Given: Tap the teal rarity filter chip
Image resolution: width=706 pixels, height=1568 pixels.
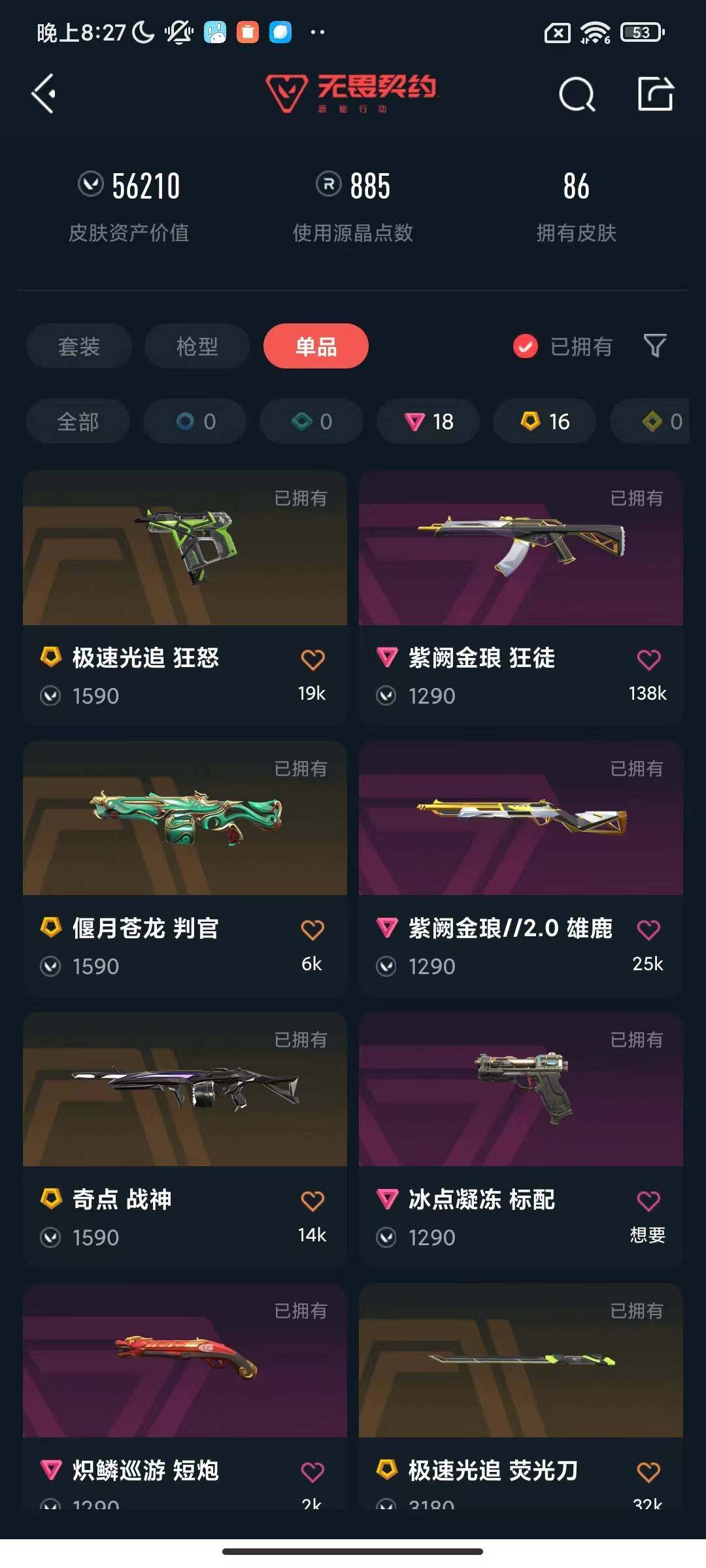Looking at the screenshot, I should click(x=311, y=421).
